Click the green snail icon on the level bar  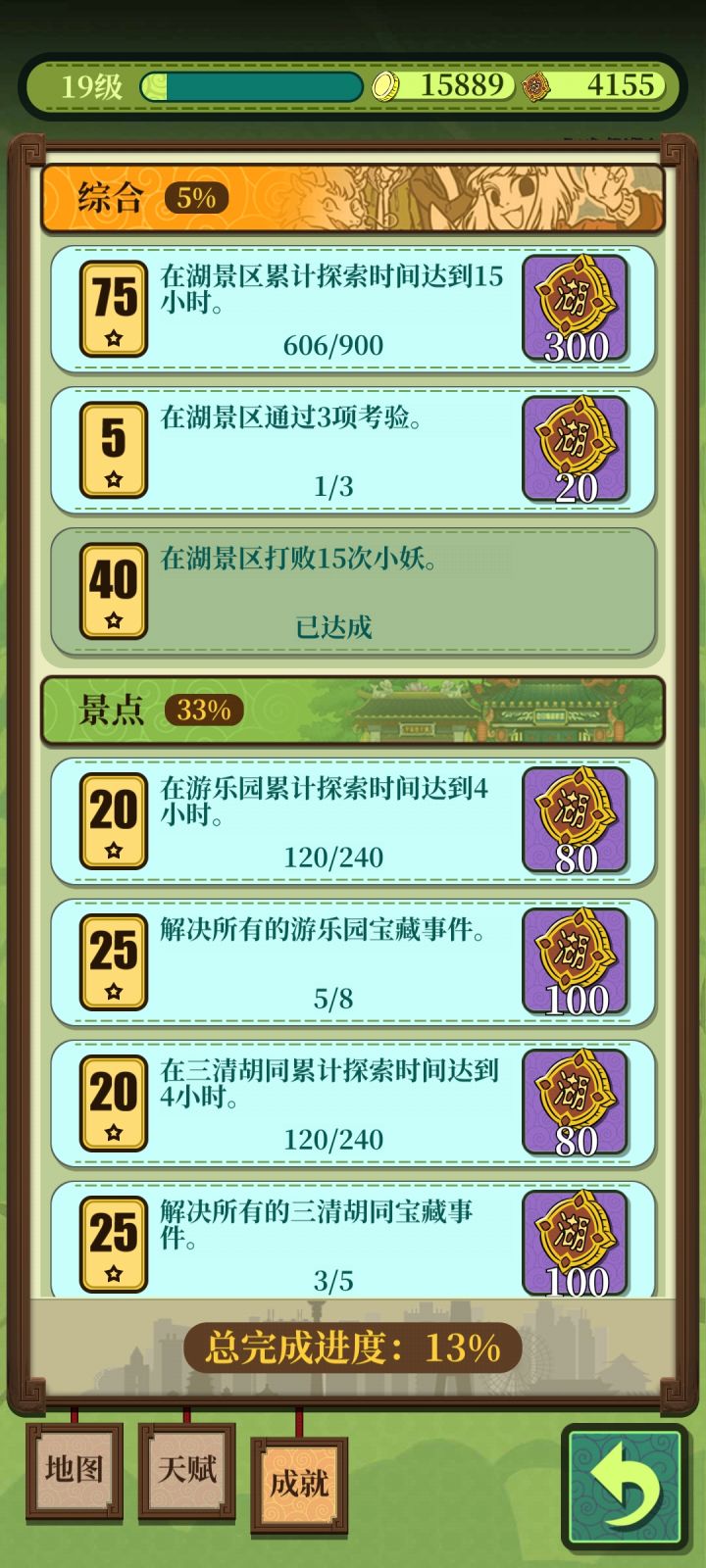pyautogui.click(x=152, y=85)
